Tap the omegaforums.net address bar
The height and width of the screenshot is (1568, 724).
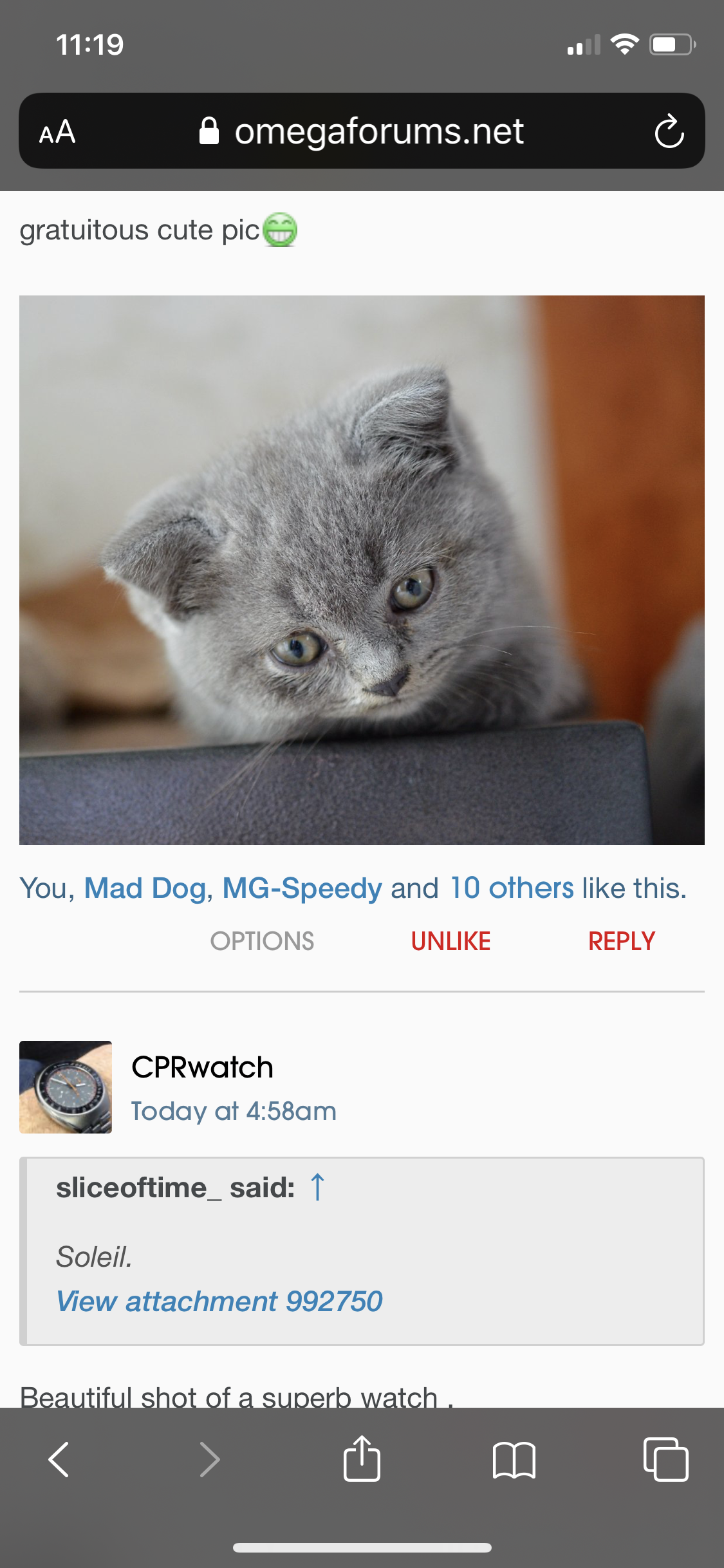click(x=362, y=131)
